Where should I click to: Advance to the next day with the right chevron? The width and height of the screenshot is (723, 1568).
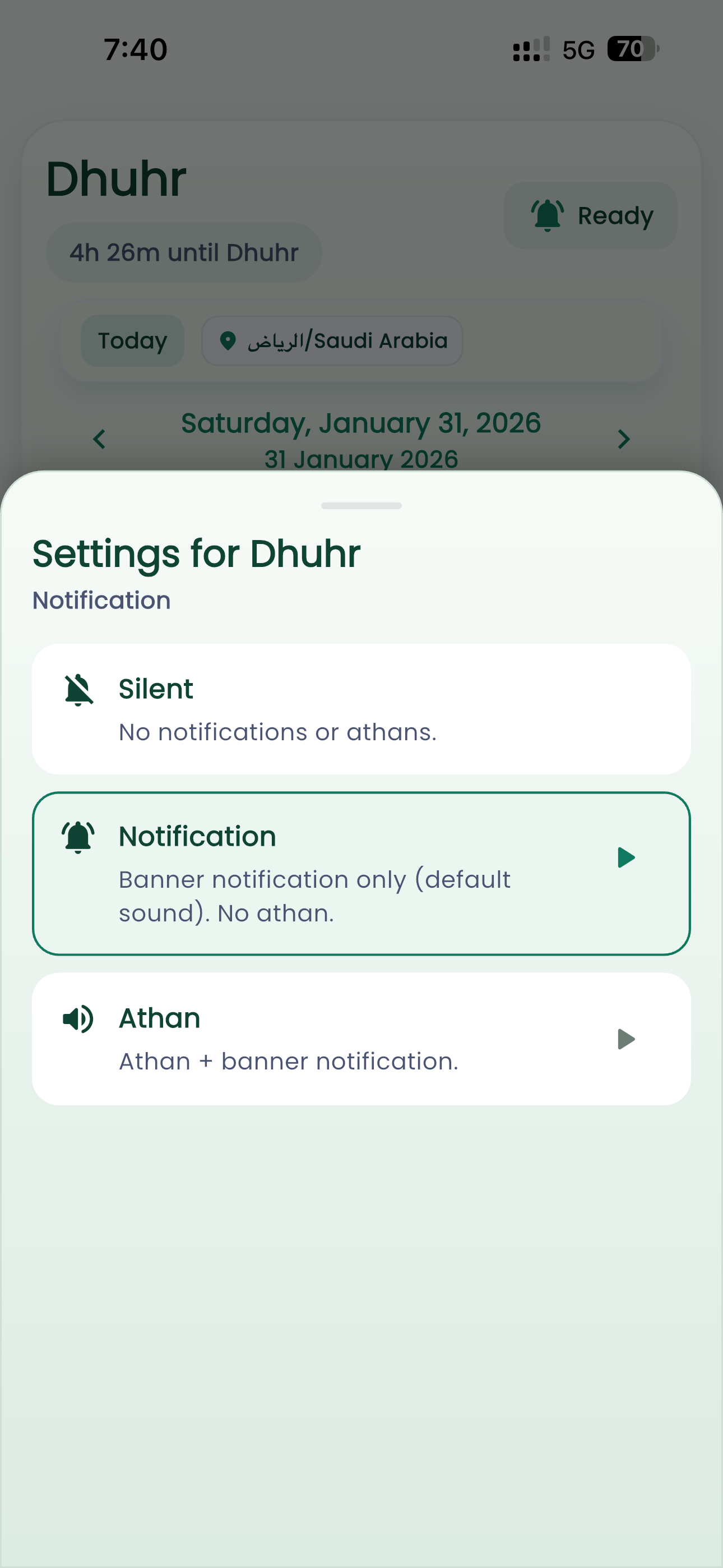(623, 439)
